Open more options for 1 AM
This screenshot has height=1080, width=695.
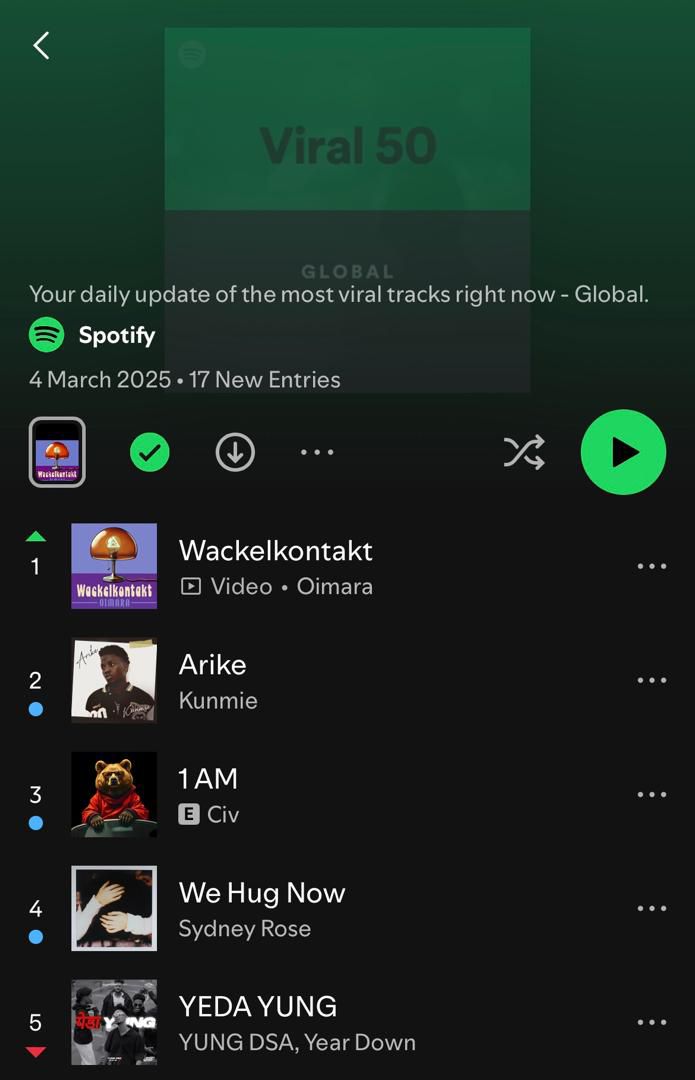[652, 794]
